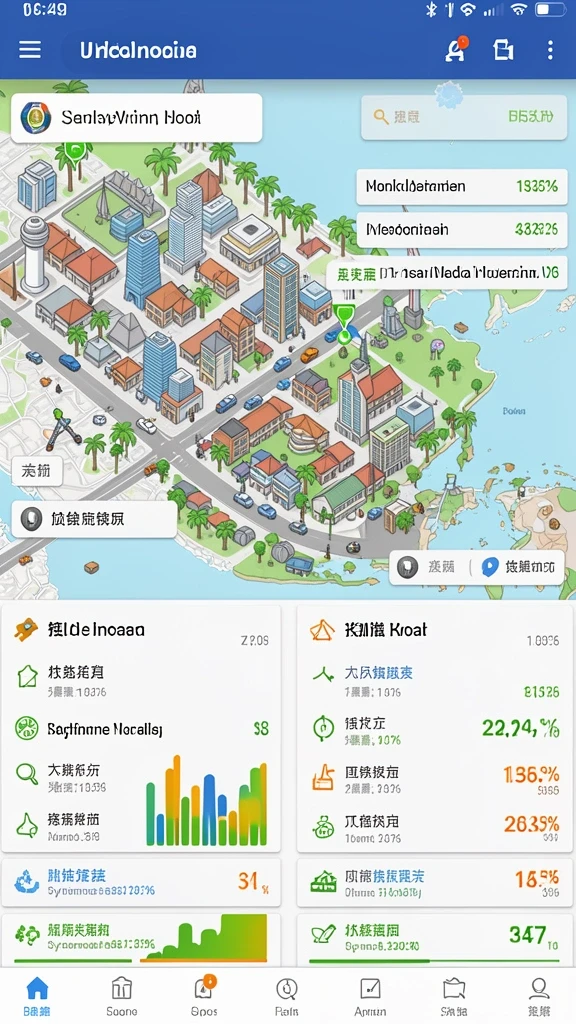The width and height of the screenshot is (576, 1024).
Task: Open the profile icon with red badge
Action: tap(455, 50)
